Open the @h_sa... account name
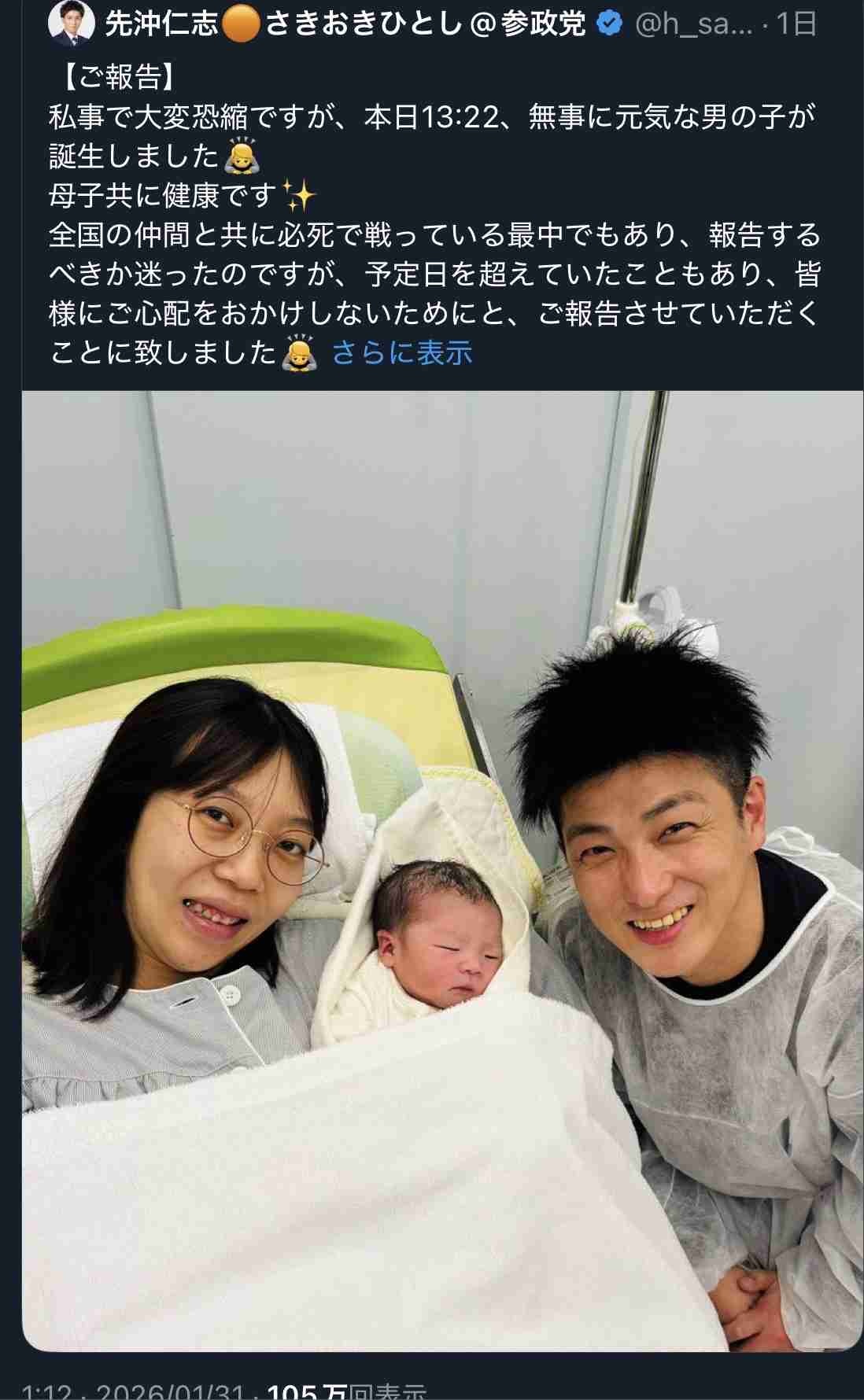 pyautogui.click(x=692, y=24)
